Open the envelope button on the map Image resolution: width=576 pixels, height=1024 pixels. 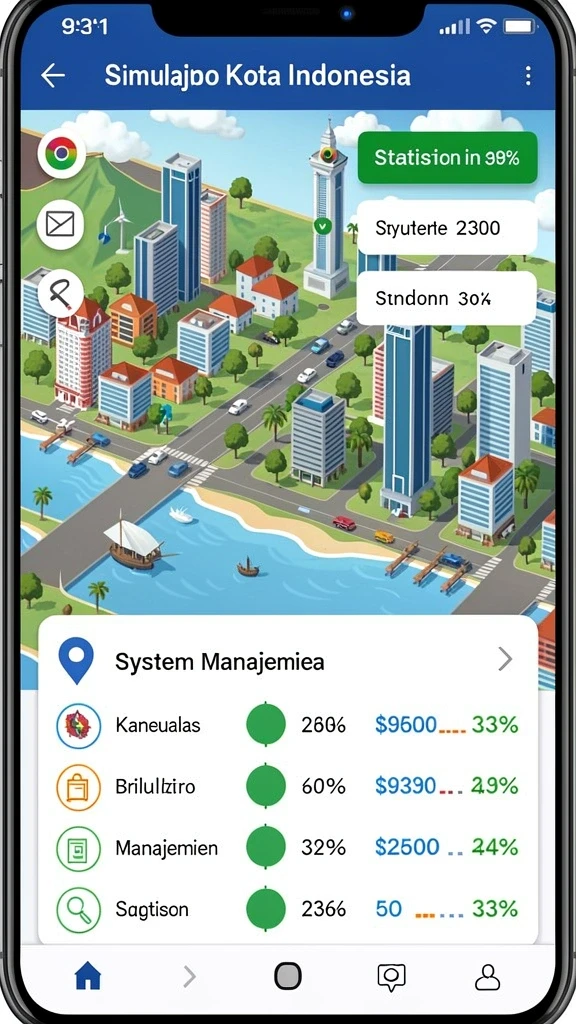(x=60, y=225)
